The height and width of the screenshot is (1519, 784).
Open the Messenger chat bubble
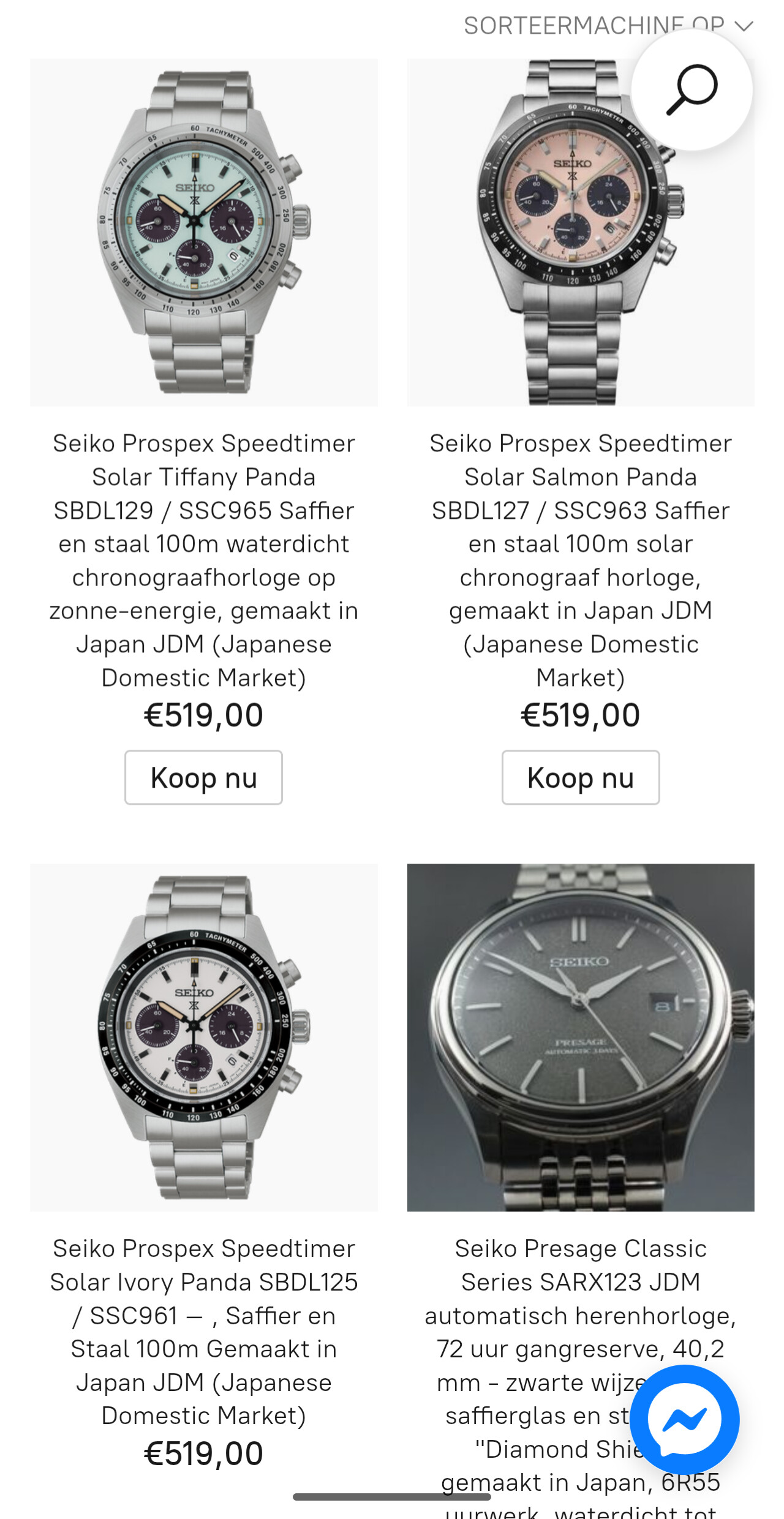[x=684, y=1419]
